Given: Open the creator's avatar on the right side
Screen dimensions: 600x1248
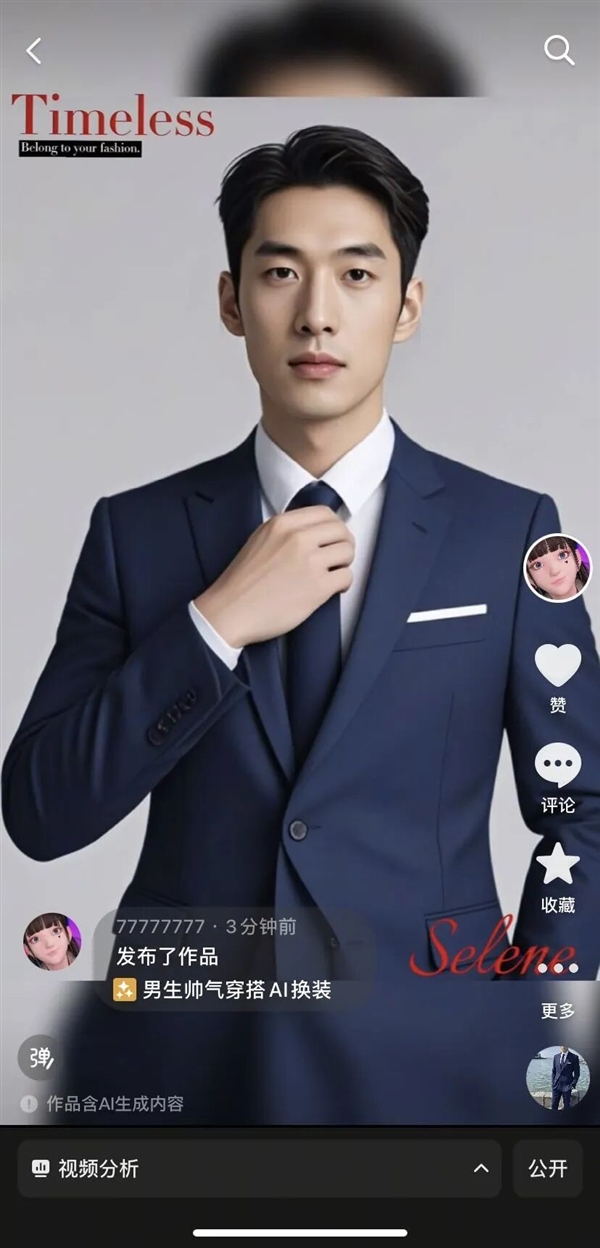Looking at the screenshot, I should pyautogui.click(x=557, y=568).
